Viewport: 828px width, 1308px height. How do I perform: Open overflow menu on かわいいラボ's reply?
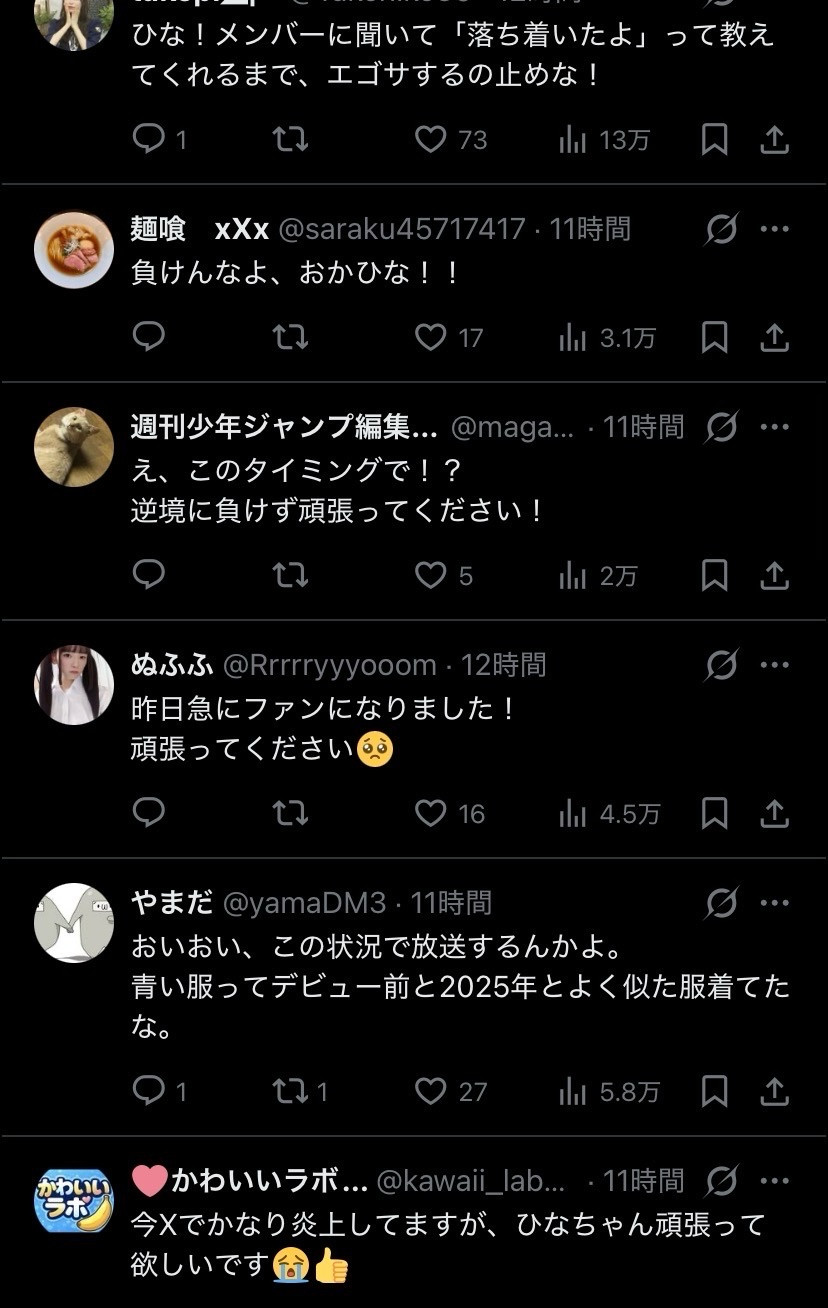[775, 1181]
